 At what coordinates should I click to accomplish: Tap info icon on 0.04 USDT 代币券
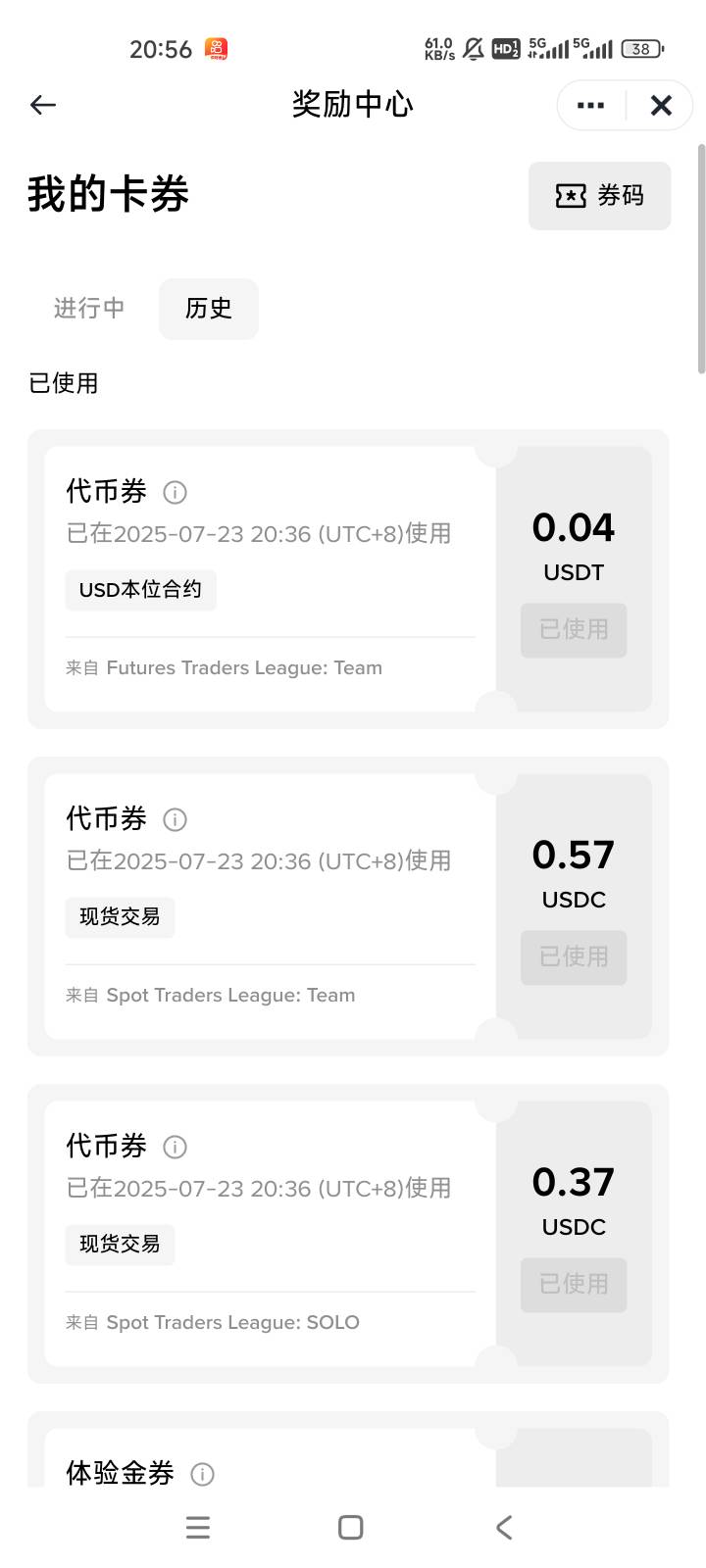(x=175, y=492)
